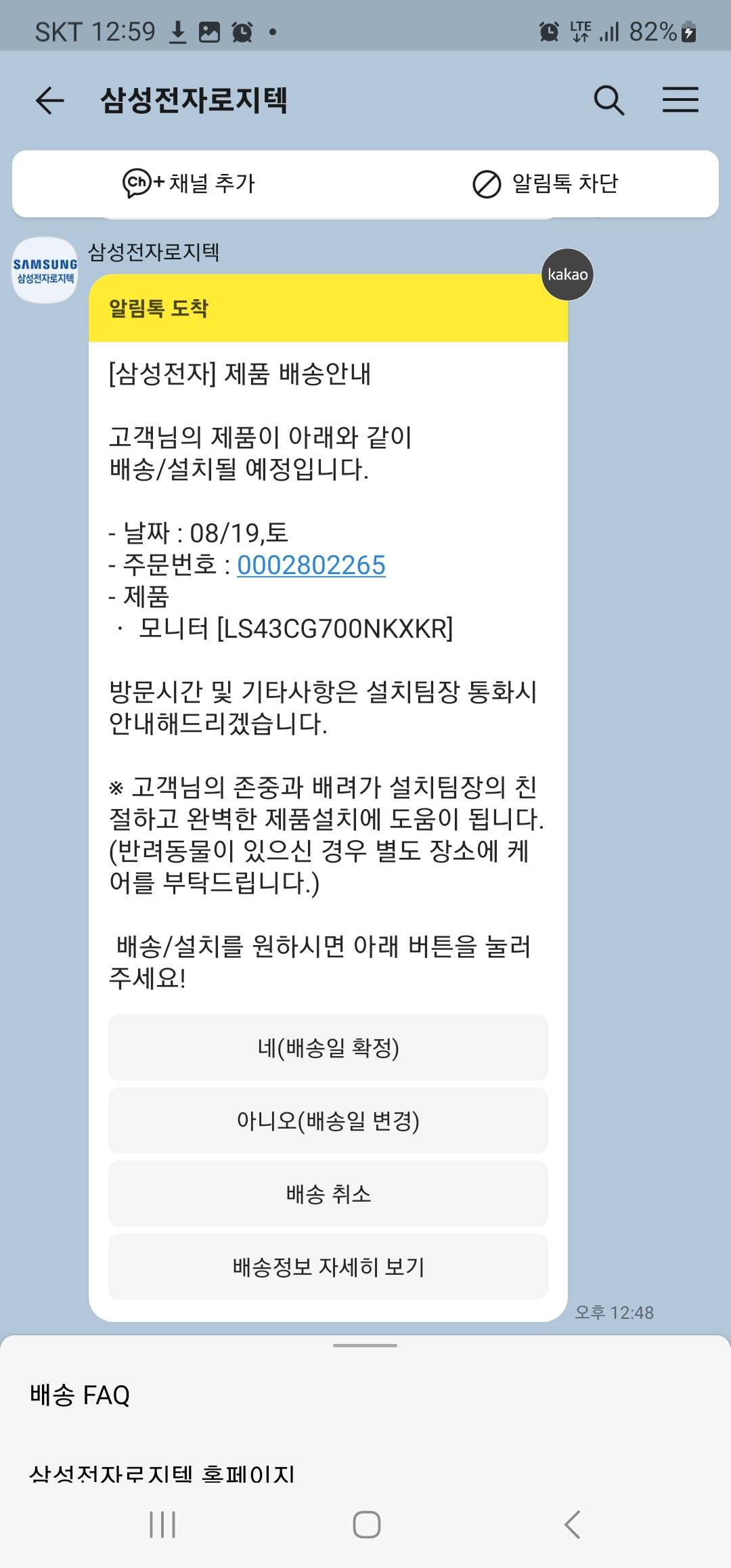Screen dimensions: 731x1568
Task: Open the 삼성전자로지텍 profile picture
Action: (45, 270)
